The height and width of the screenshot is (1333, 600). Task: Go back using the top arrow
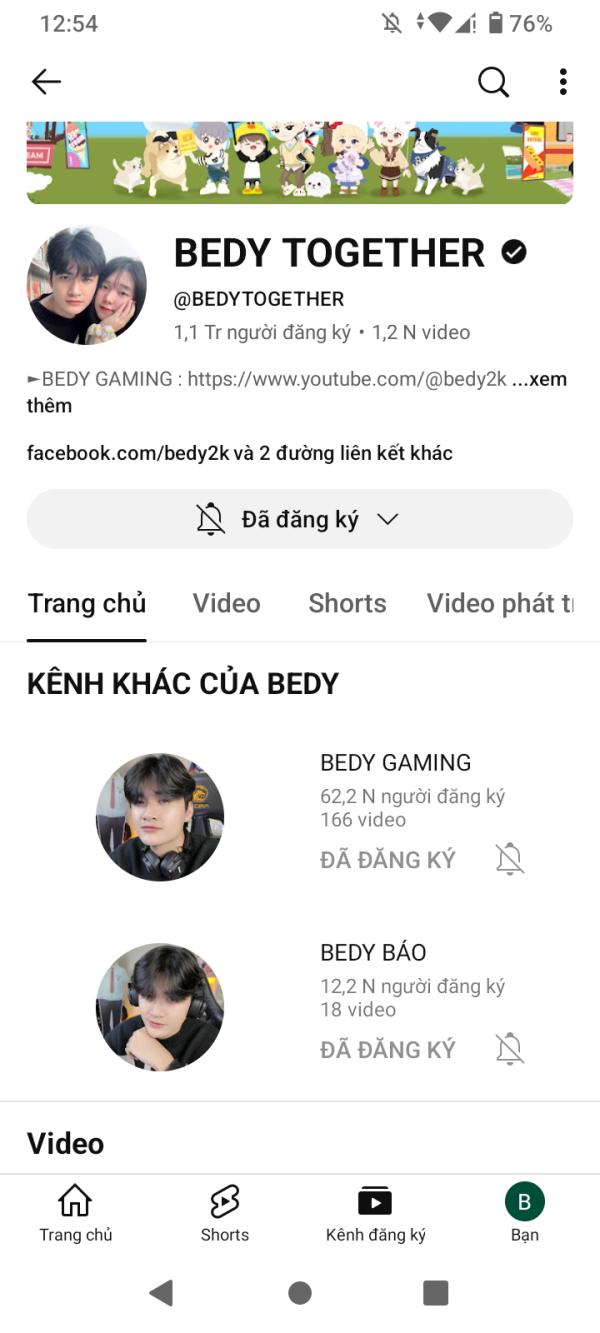point(46,82)
